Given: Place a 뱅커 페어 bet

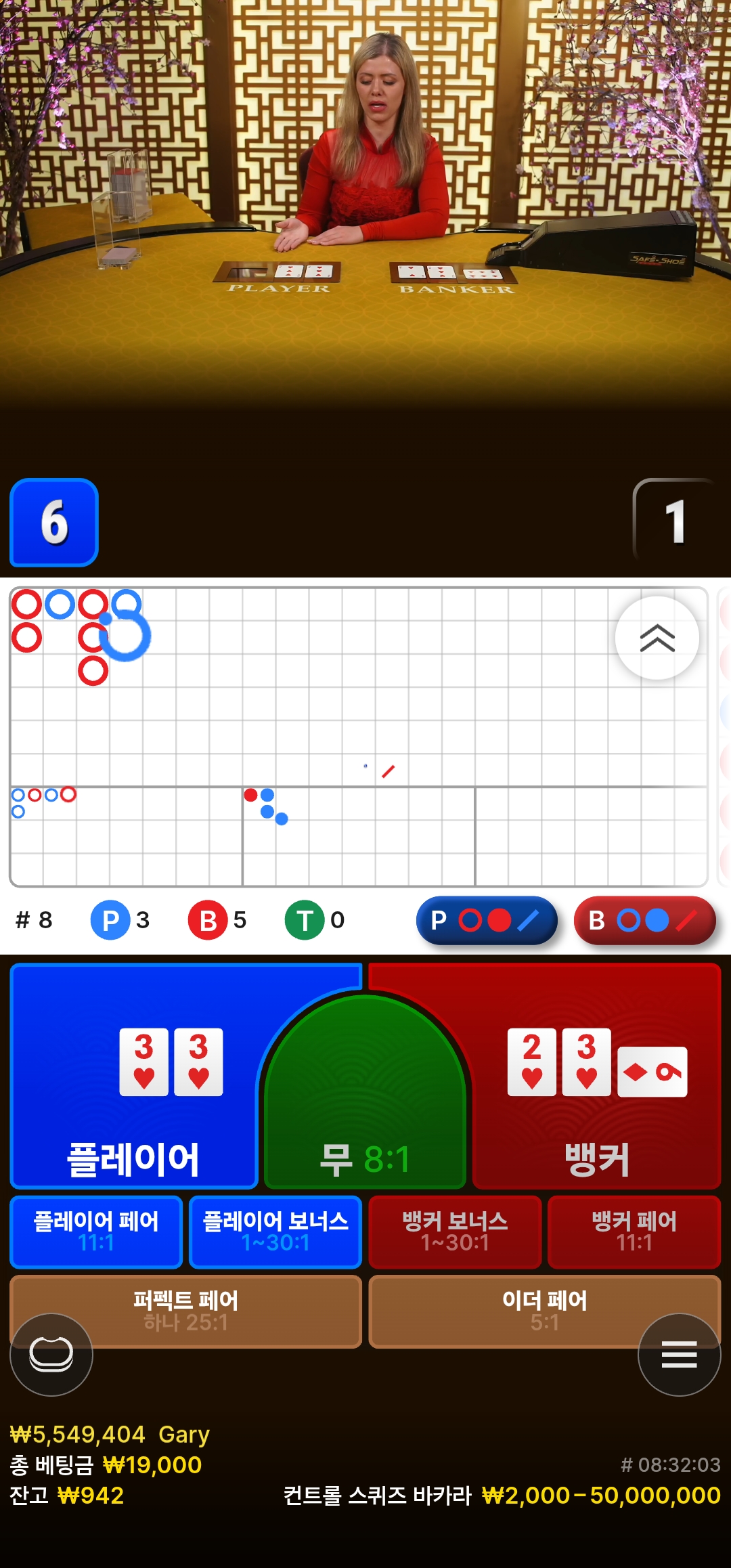Looking at the screenshot, I should [x=634, y=1232].
